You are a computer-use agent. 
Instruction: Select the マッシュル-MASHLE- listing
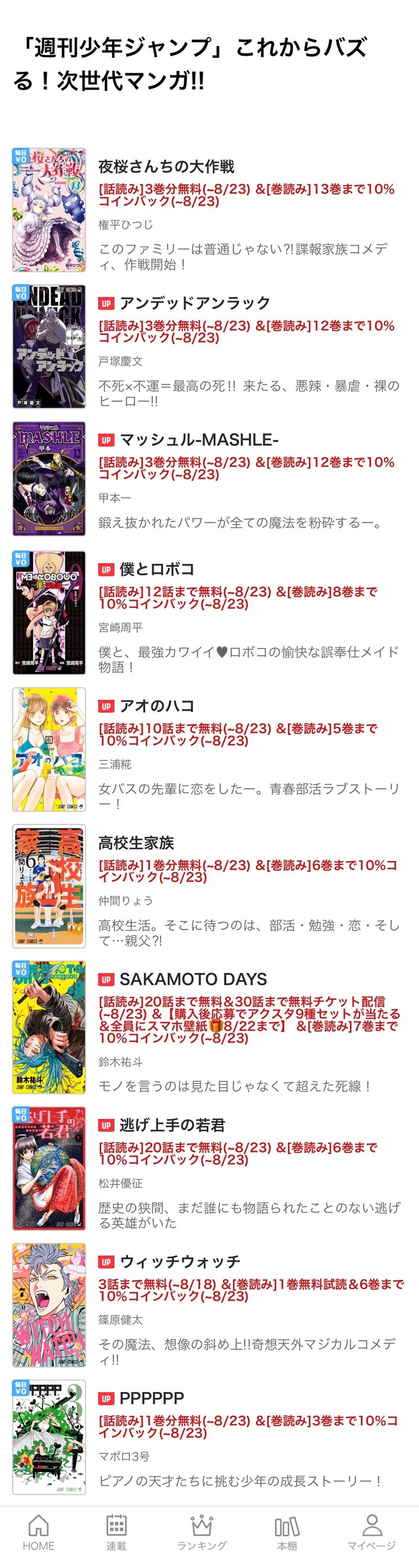coord(198,440)
